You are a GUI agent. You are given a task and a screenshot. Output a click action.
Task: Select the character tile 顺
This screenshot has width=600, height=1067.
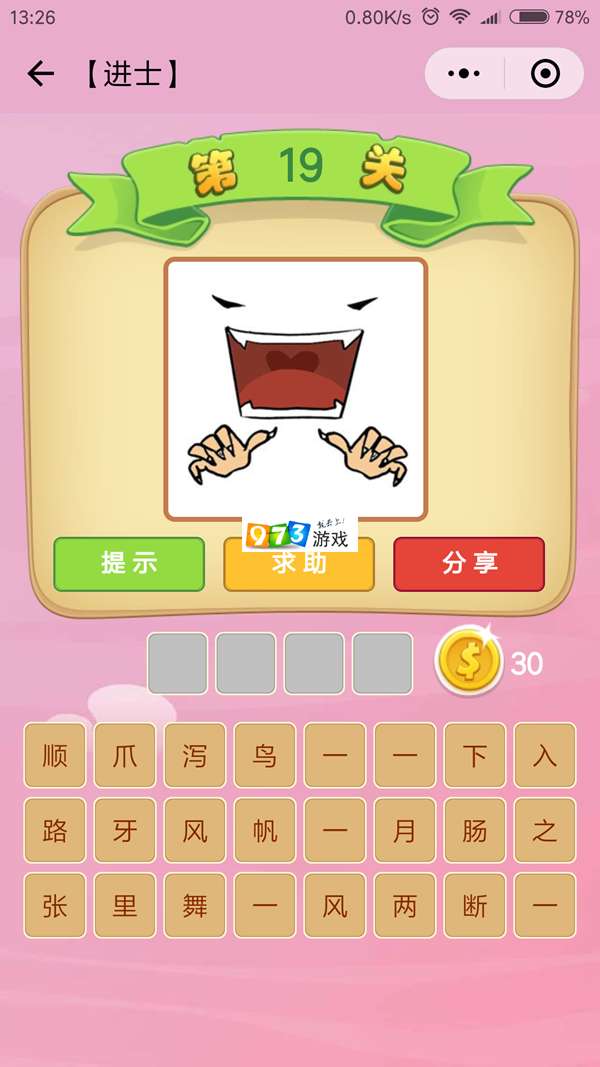point(55,756)
